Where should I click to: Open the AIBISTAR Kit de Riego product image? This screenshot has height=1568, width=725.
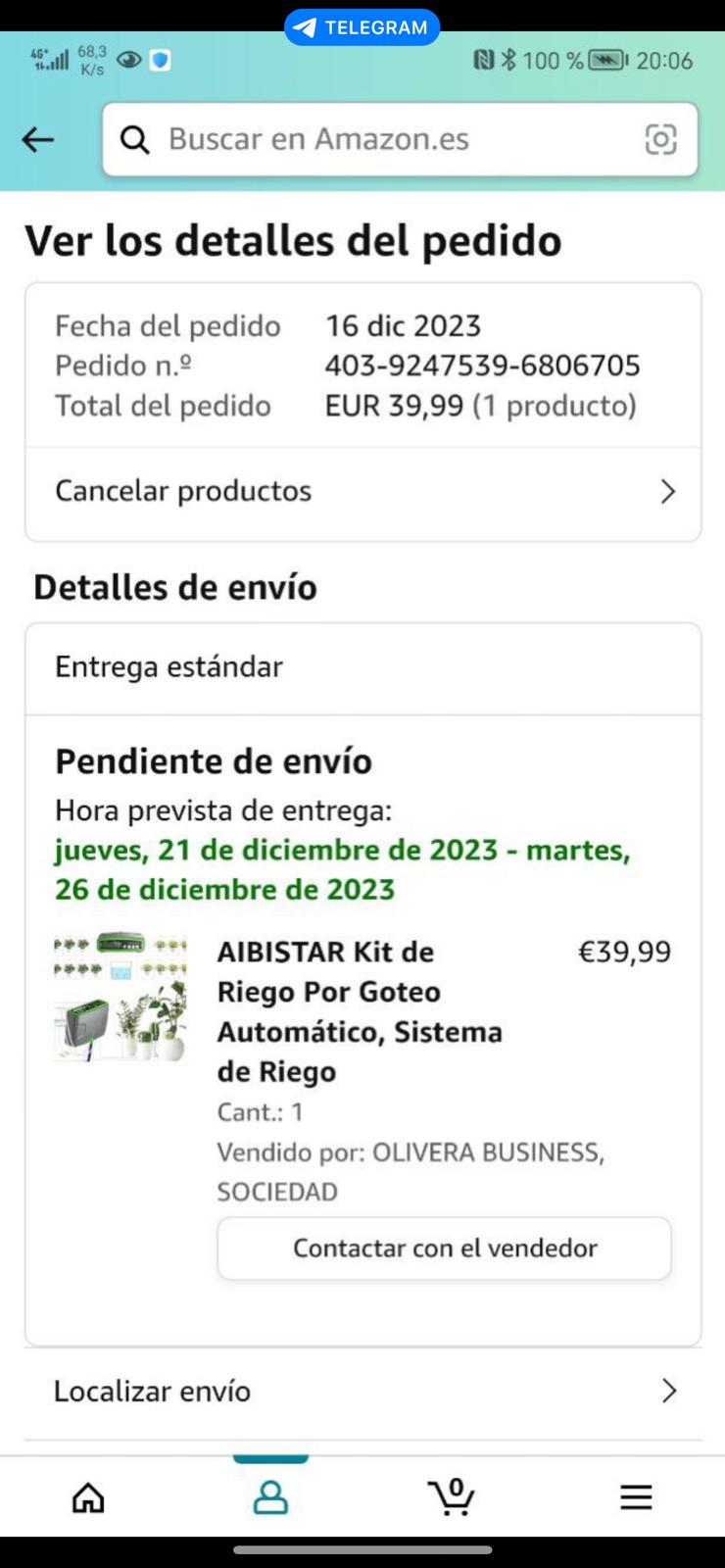point(121,997)
